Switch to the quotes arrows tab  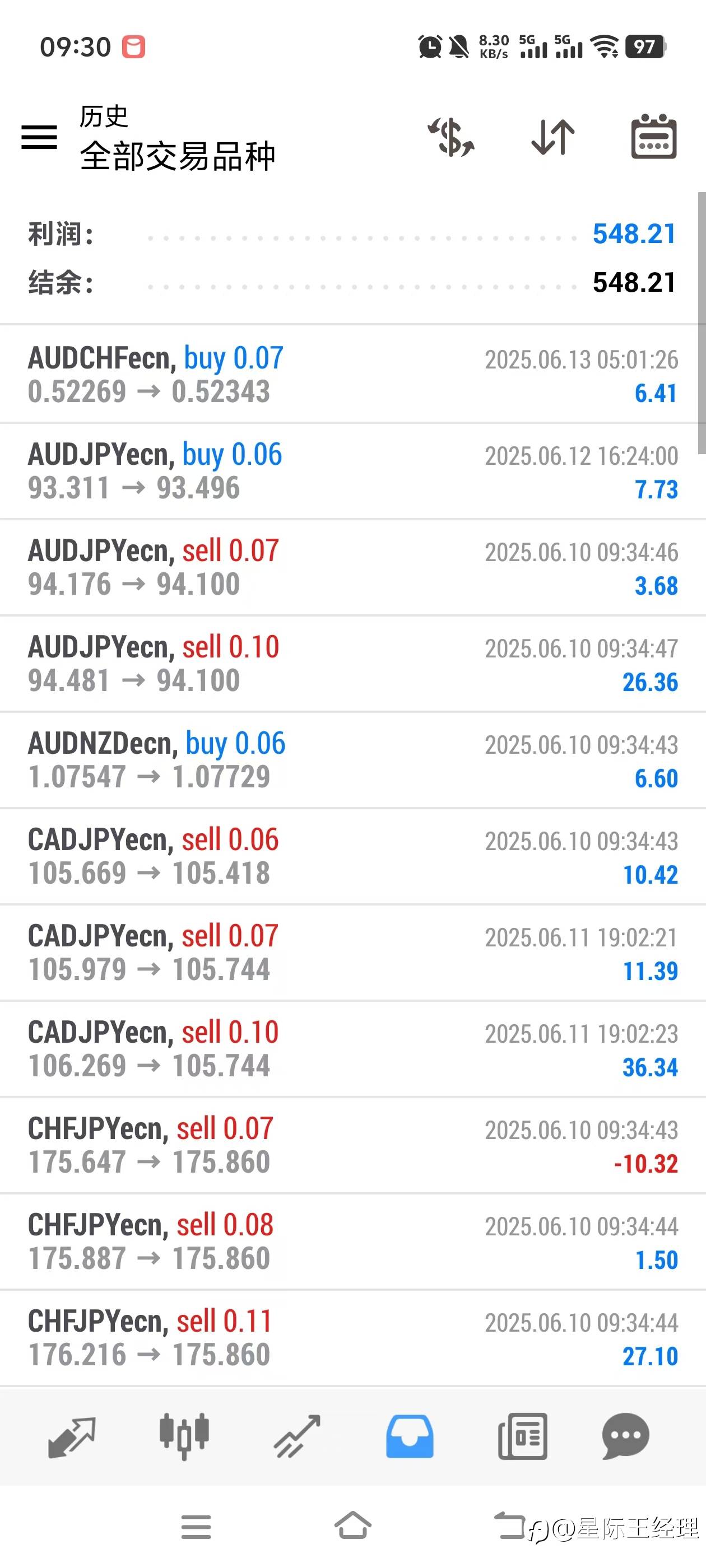click(72, 1436)
